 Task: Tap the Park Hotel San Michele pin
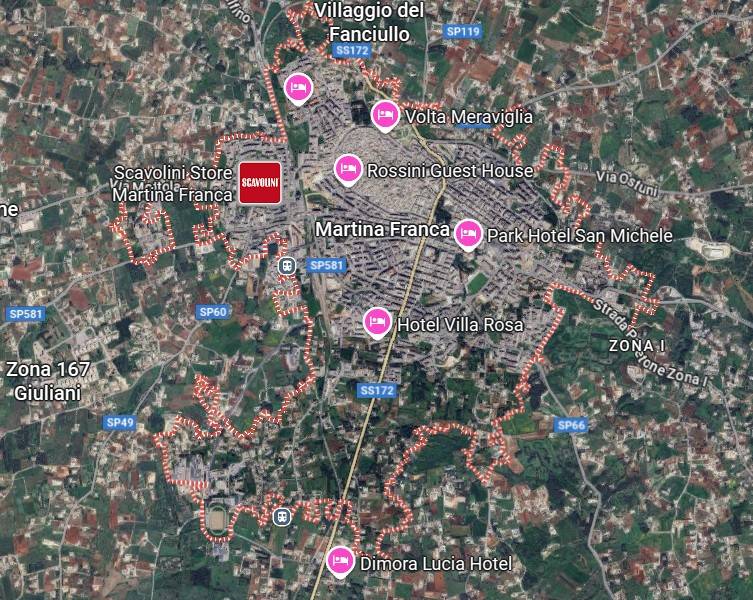(x=467, y=233)
